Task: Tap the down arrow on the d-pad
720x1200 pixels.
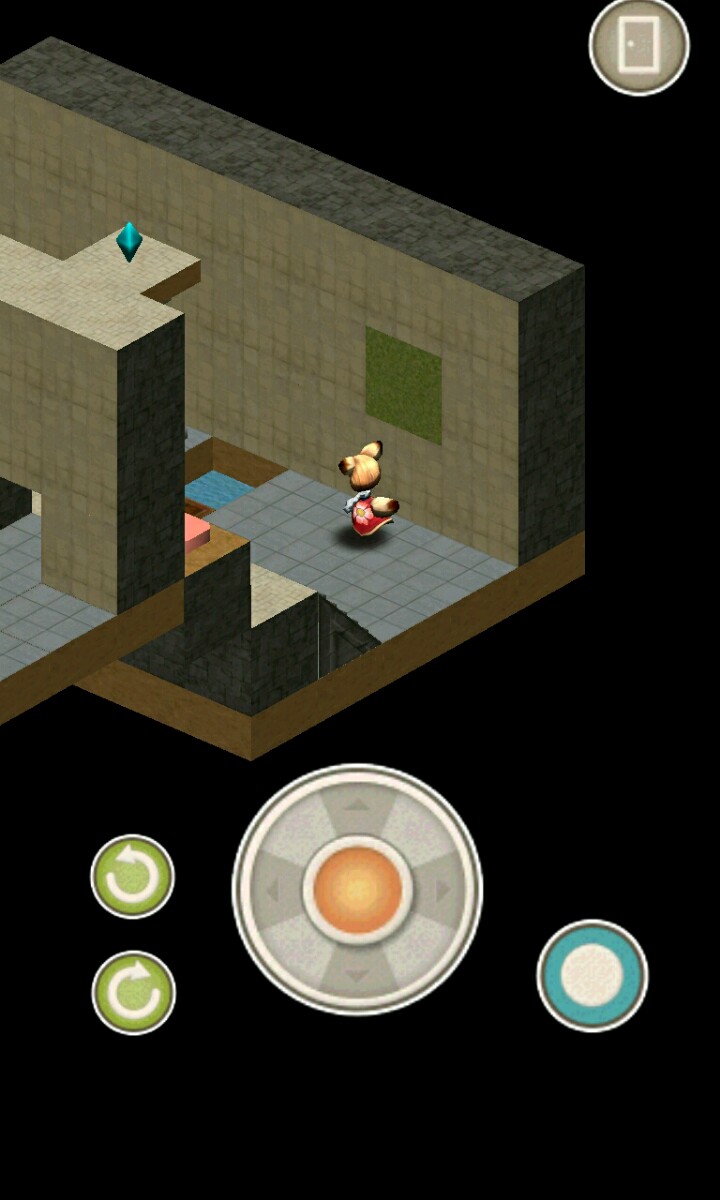Action: 357,975
